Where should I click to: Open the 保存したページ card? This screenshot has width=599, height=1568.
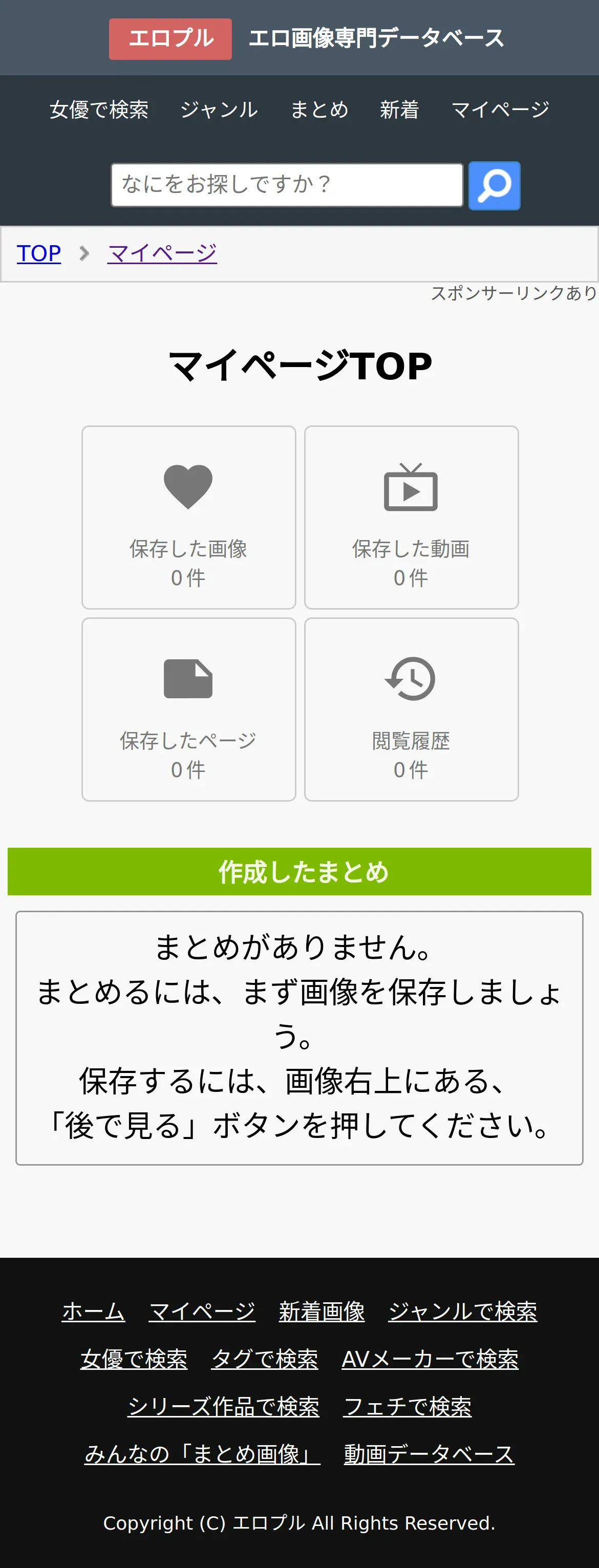189,710
